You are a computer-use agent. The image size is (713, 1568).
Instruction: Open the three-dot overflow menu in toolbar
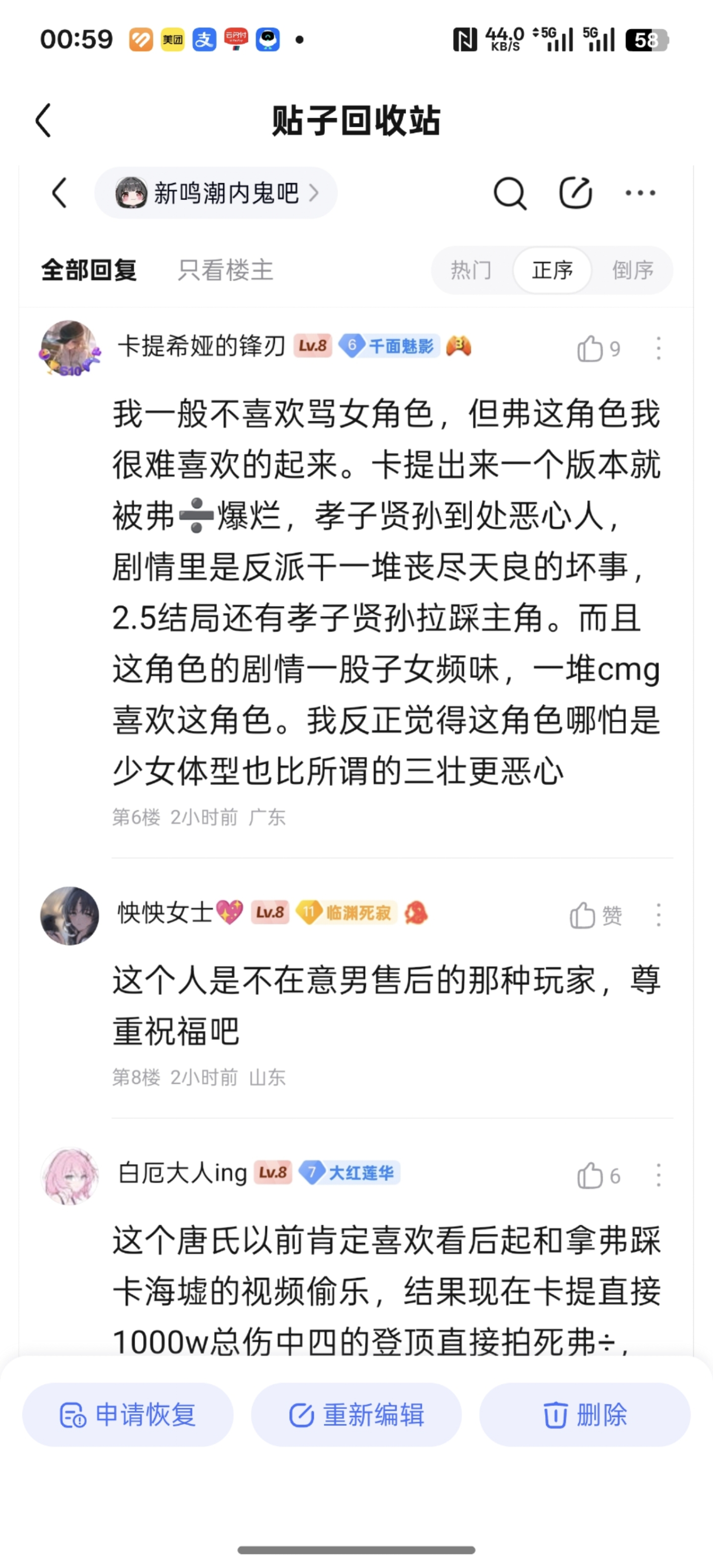click(x=641, y=193)
